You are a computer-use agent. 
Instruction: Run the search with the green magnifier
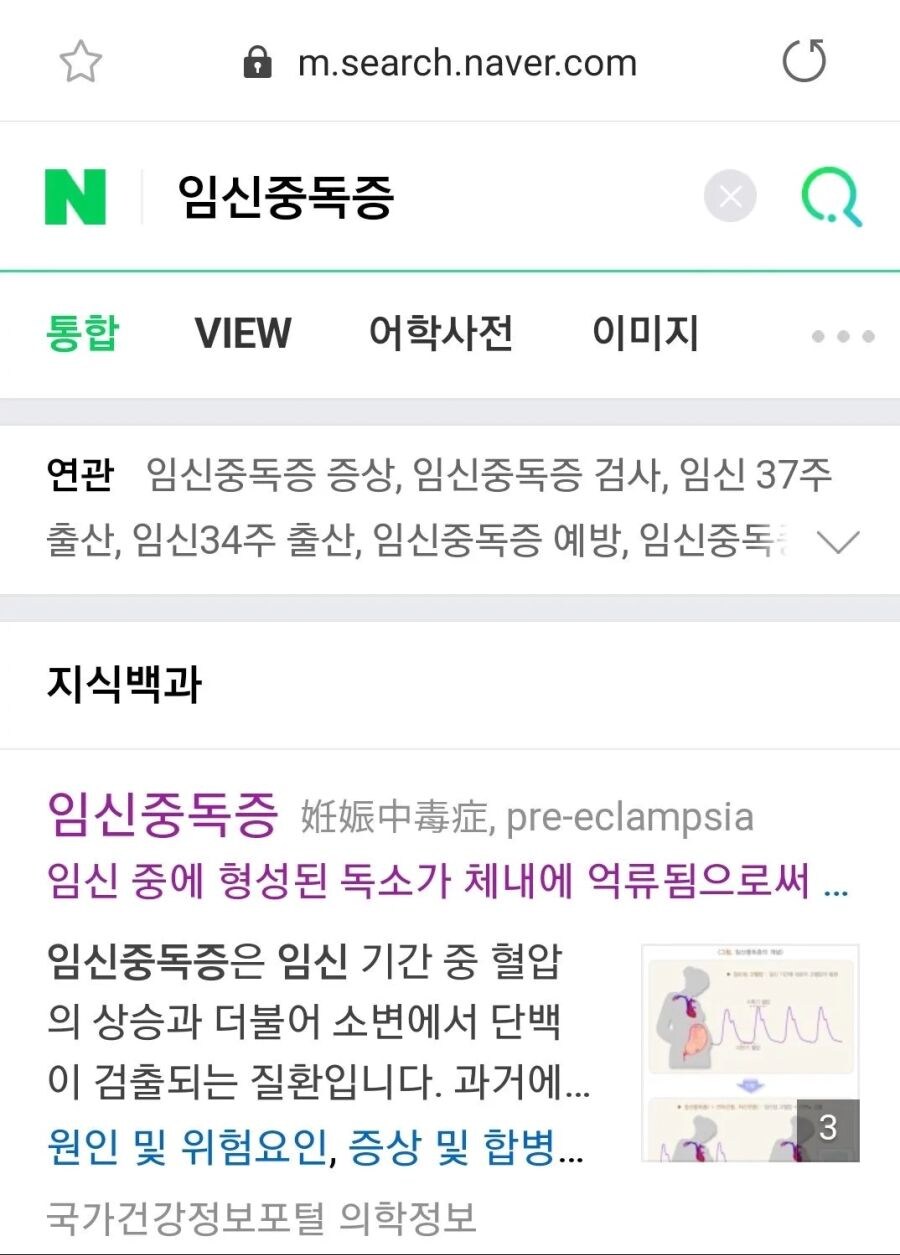click(832, 197)
